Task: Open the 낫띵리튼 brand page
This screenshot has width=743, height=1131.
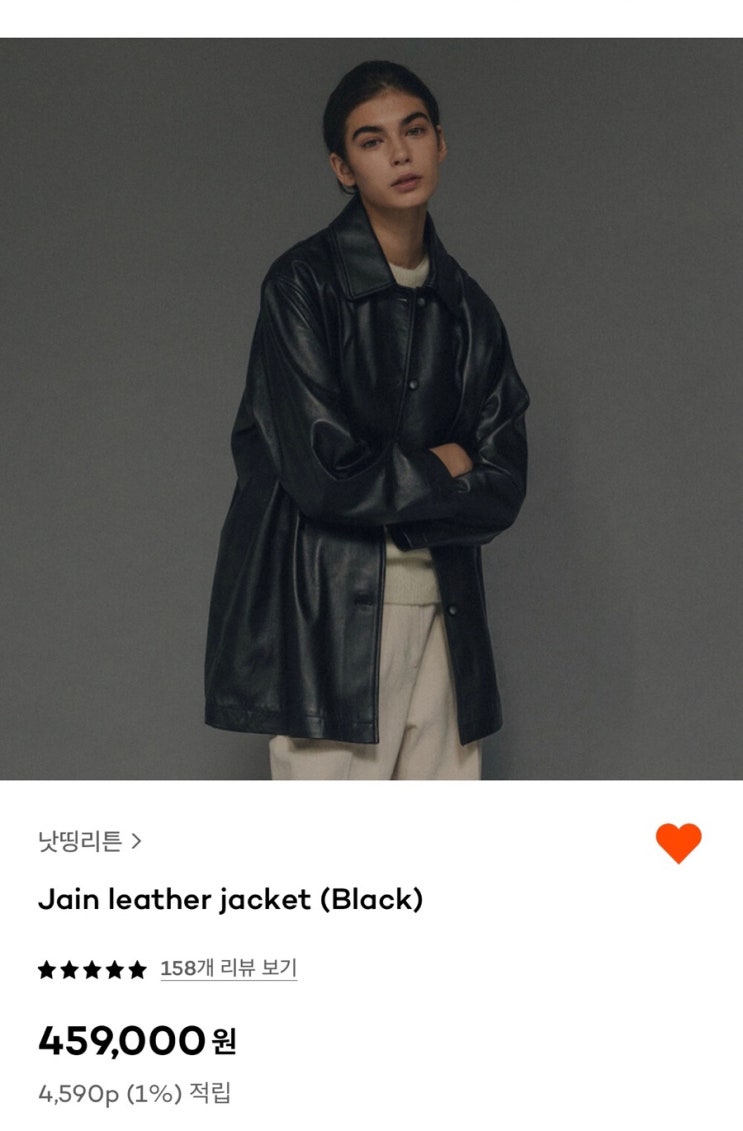Action: [x=89, y=841]
